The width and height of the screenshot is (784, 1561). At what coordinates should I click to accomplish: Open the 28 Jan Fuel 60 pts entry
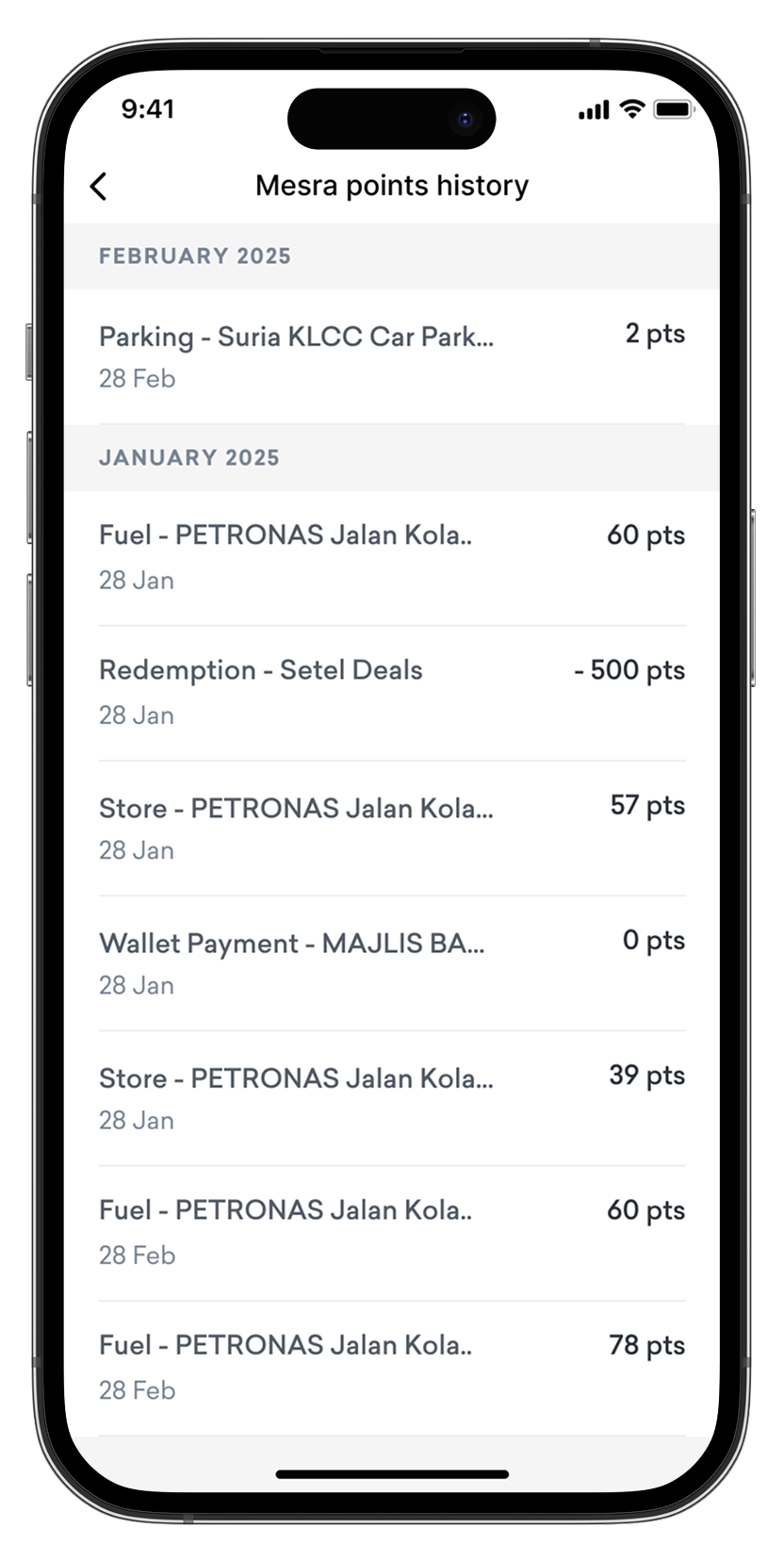[x=391, y=557]
